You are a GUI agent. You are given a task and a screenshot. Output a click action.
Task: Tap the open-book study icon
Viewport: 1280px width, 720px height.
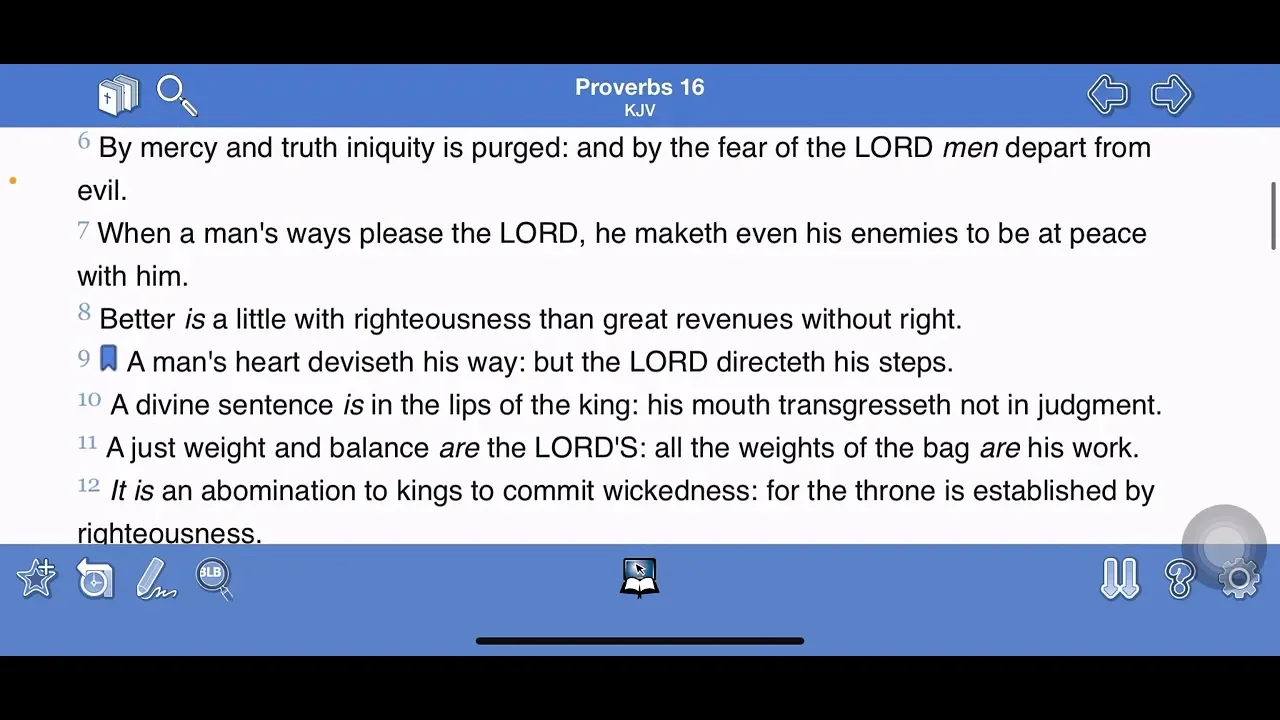click(x=639, y=578)
